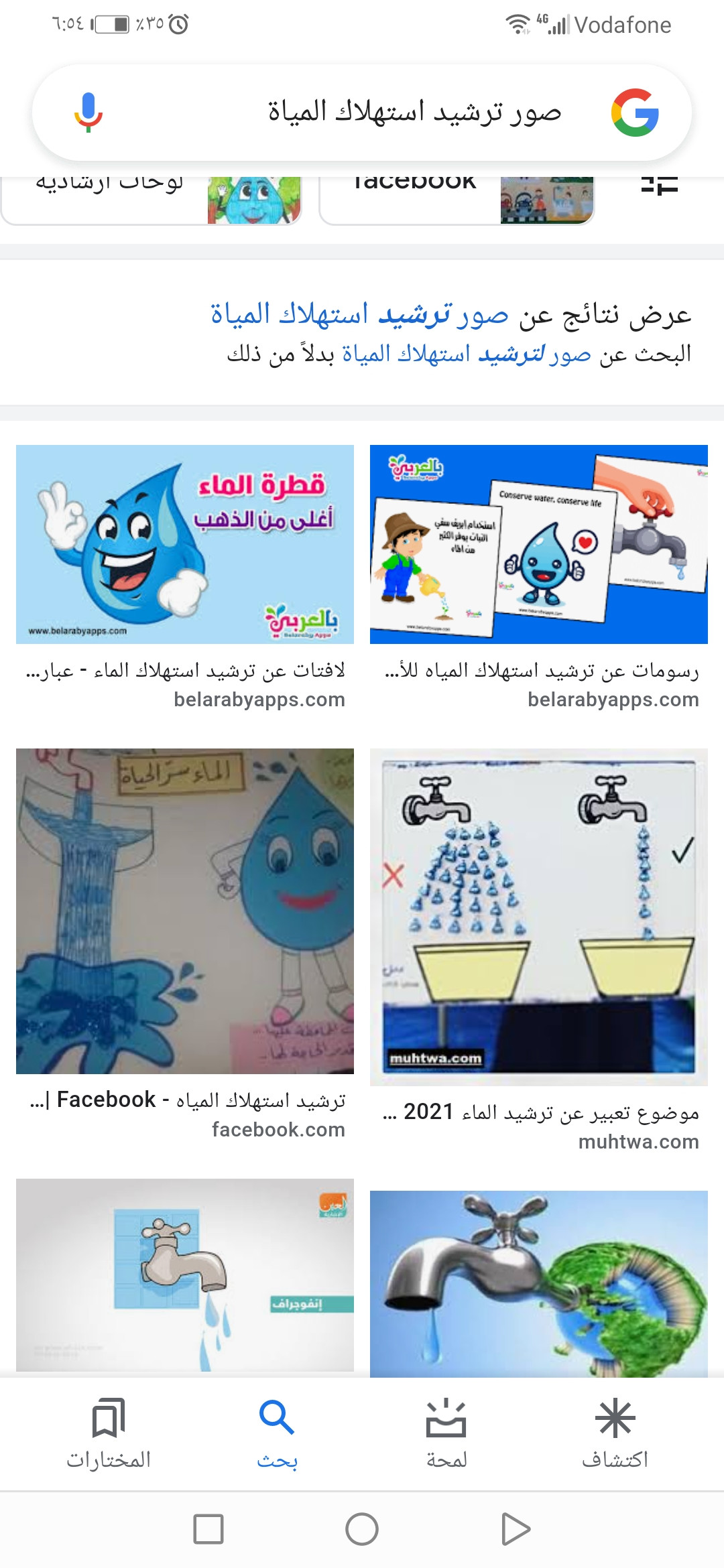
Task: Open recent apps with the square button
Action: point(208,1529)
